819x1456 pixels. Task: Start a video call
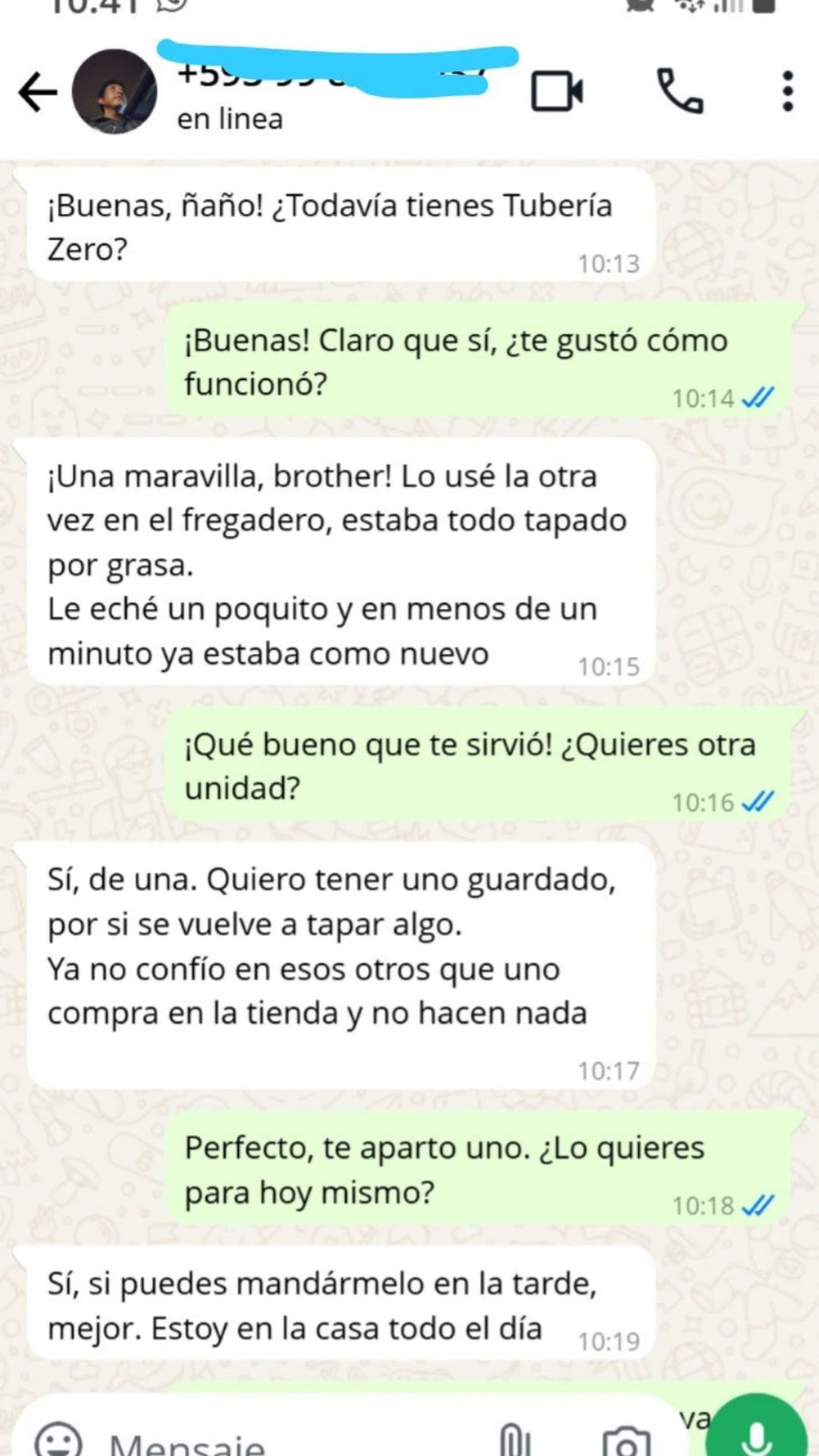coord(557,91)
